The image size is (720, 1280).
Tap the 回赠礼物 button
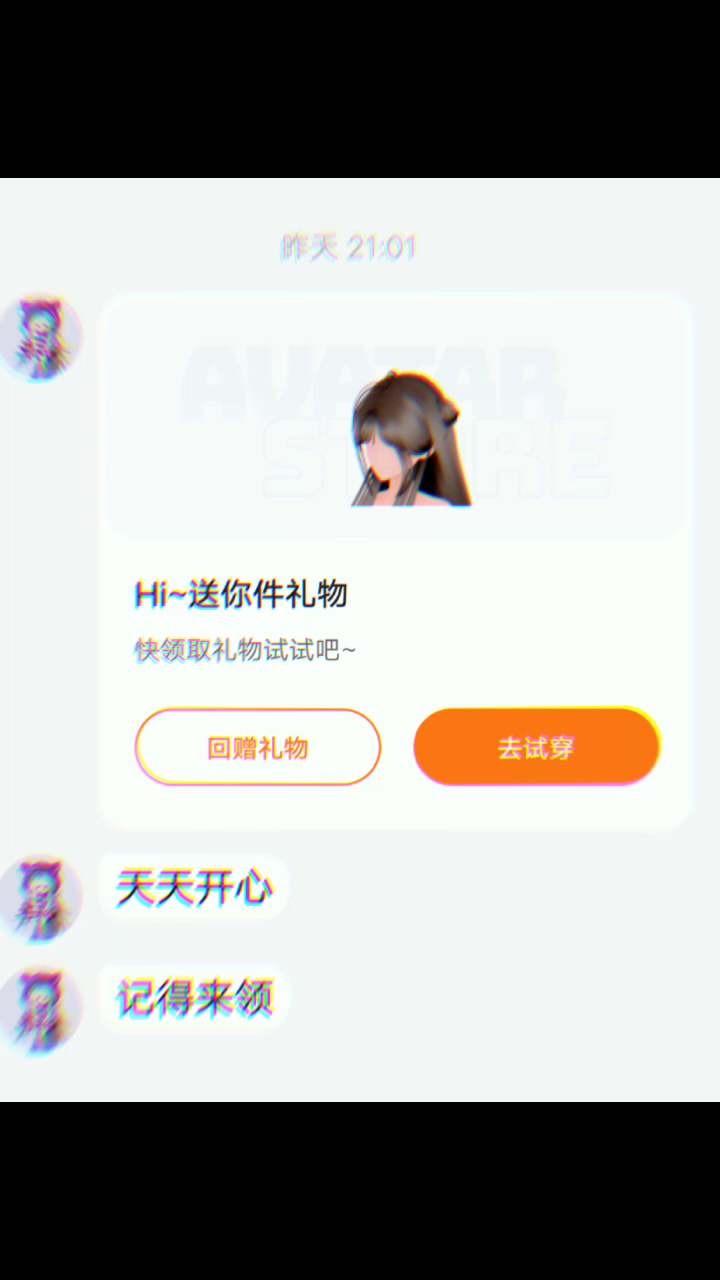258,747
